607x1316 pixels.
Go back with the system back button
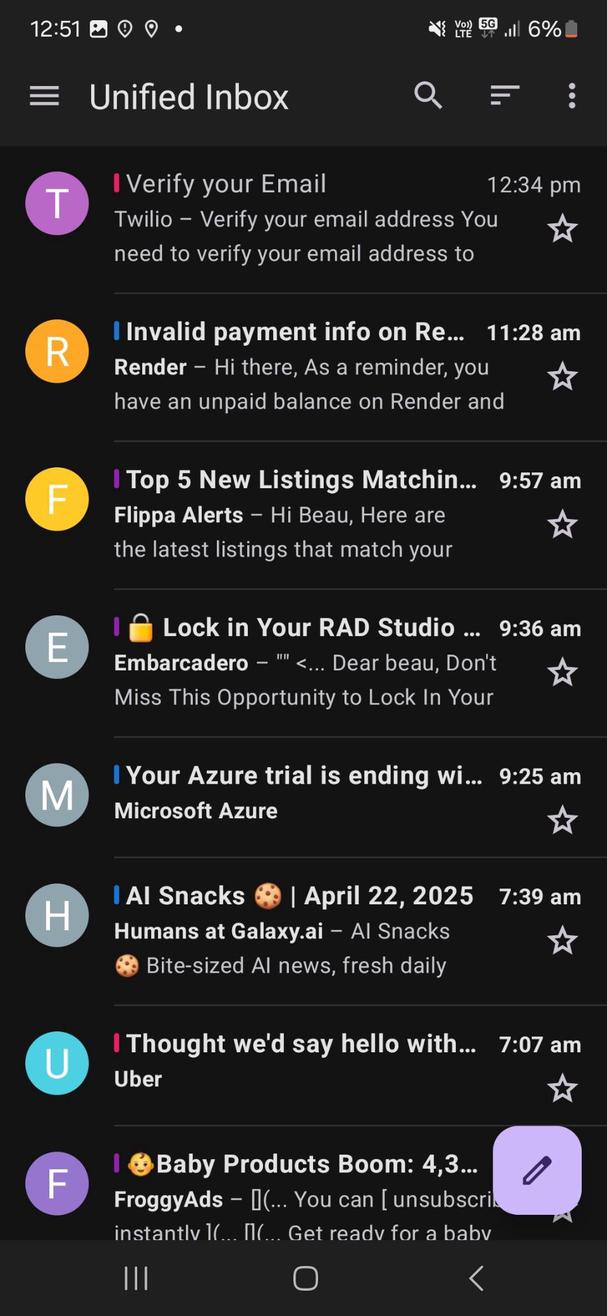click(x=477, y=1277)
